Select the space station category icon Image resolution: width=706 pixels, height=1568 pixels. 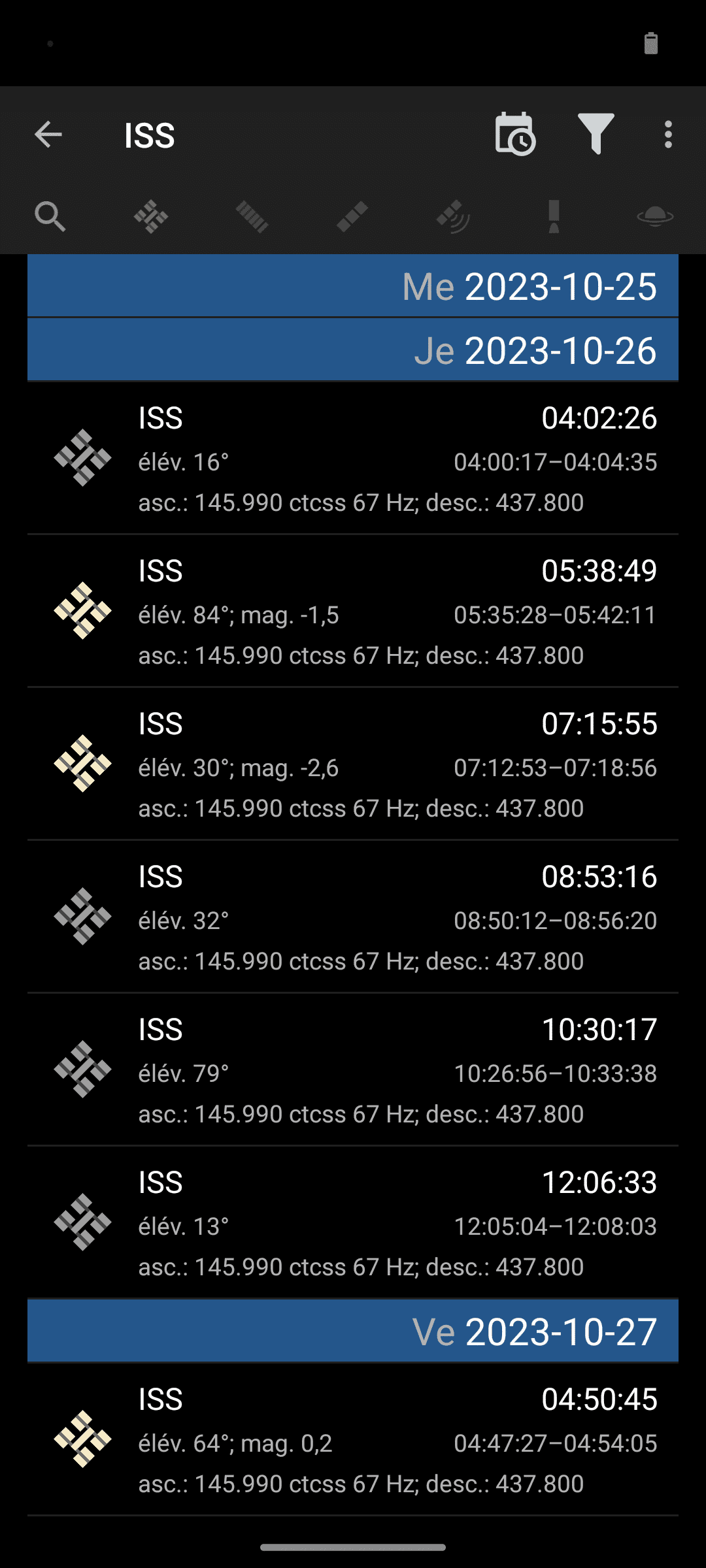[x=151, y=216]
